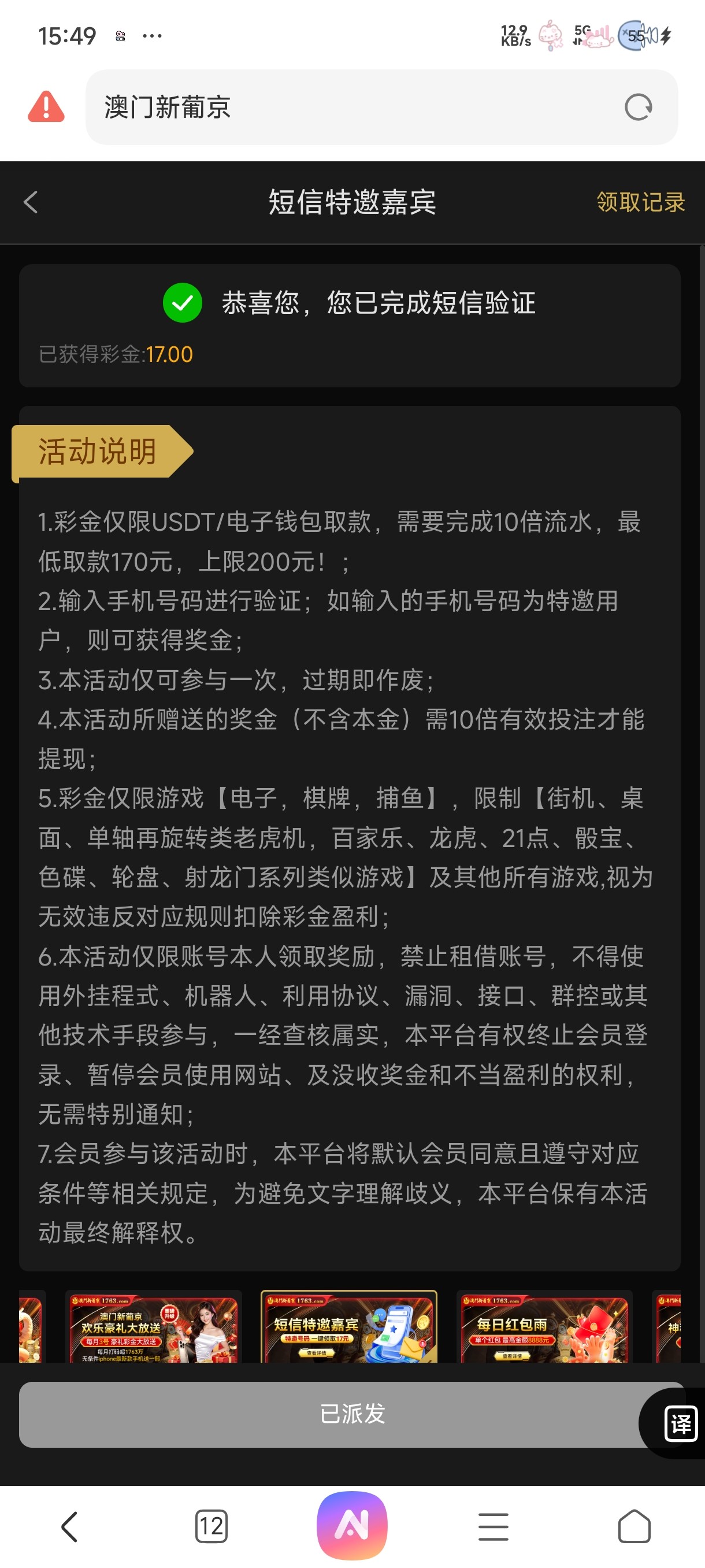This screenshot has width=705, height=1568.
Task: Go to the browser home page
Action: pyautogui.click(x=634, y=1526)
